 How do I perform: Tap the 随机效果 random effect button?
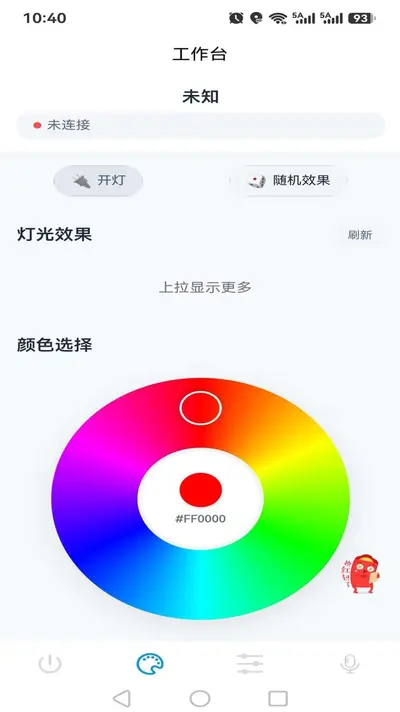coord(288,181)
